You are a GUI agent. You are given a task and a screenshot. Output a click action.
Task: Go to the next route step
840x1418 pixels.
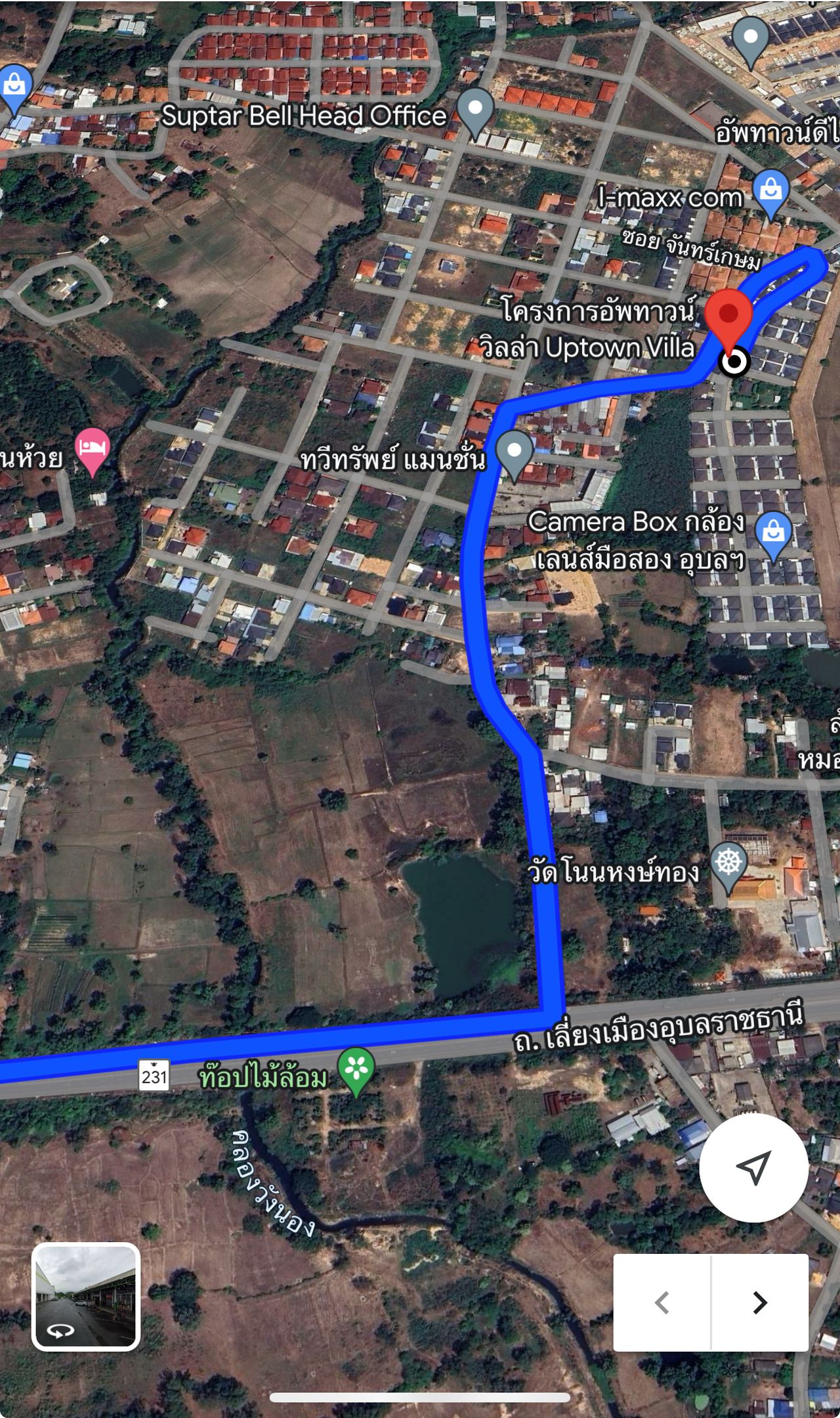point(760,1302)
